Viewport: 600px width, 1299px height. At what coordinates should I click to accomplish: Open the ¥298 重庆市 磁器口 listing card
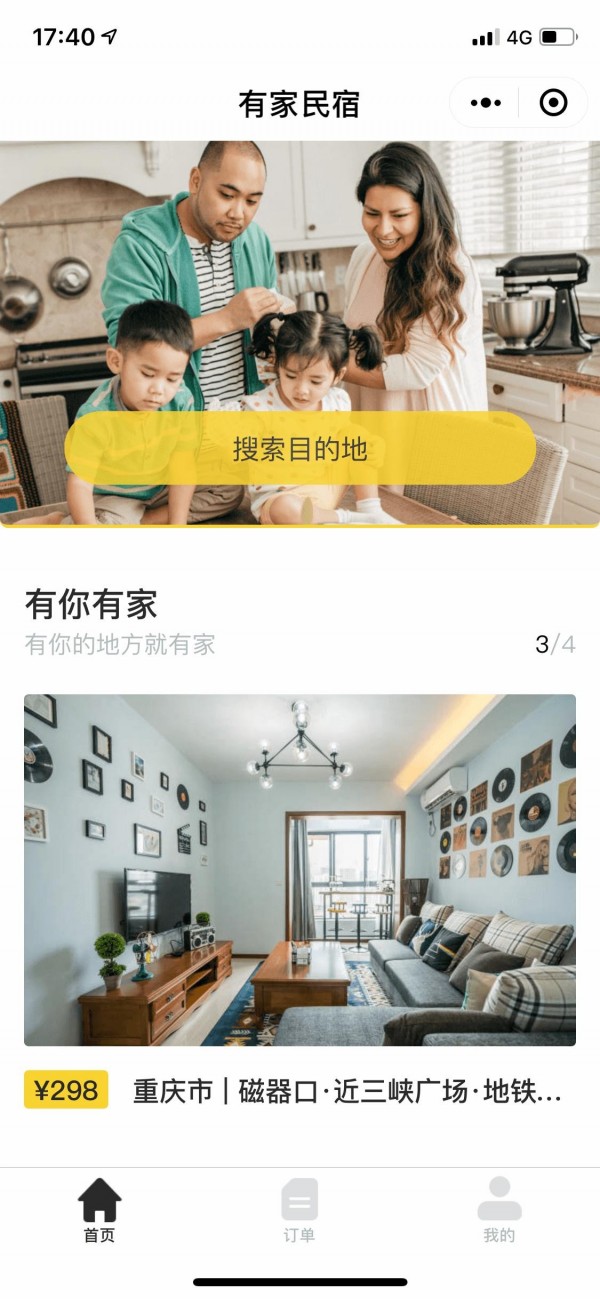(300, 870)
